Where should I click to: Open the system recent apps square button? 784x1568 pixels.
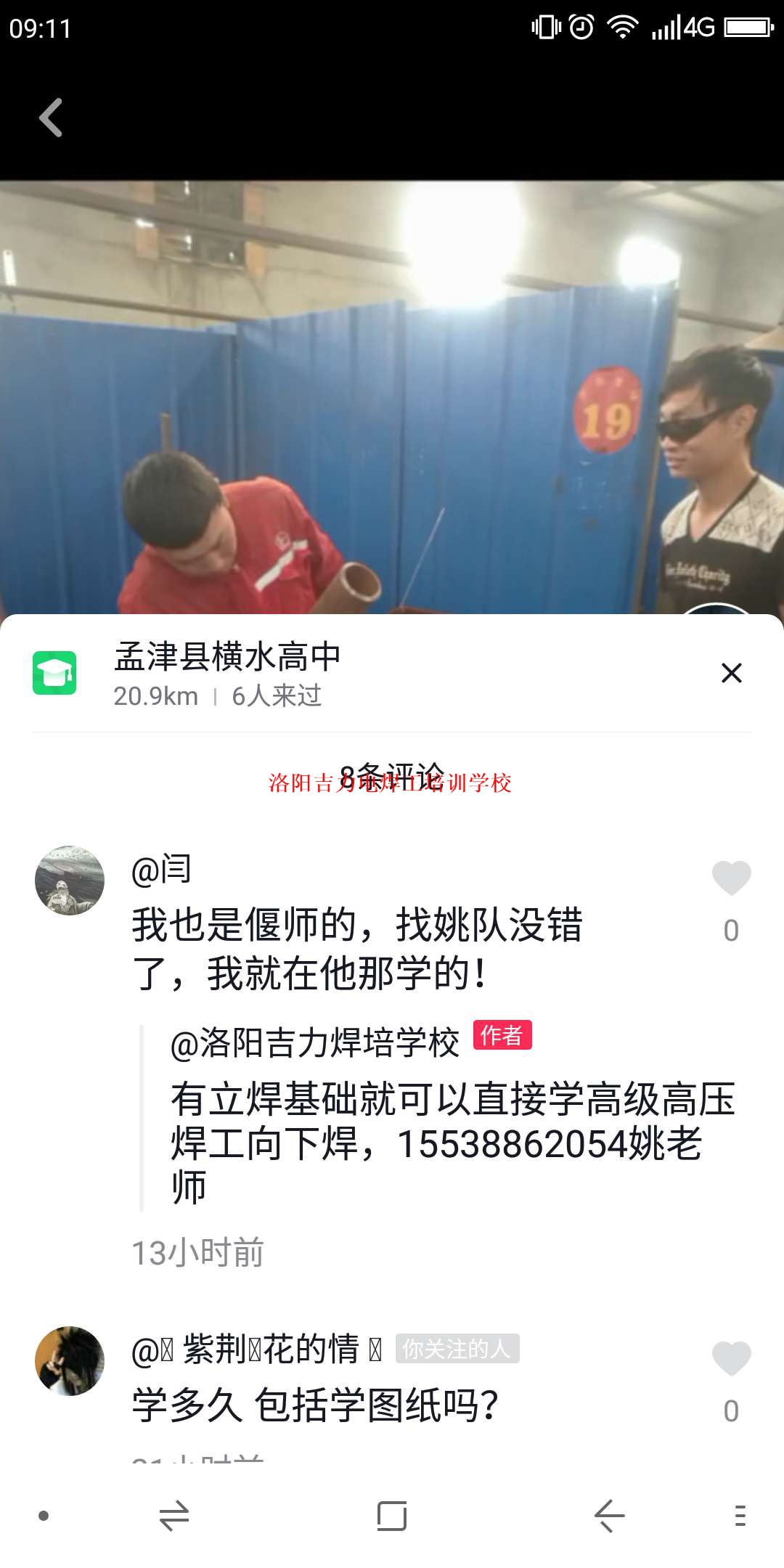point(391,1516)
